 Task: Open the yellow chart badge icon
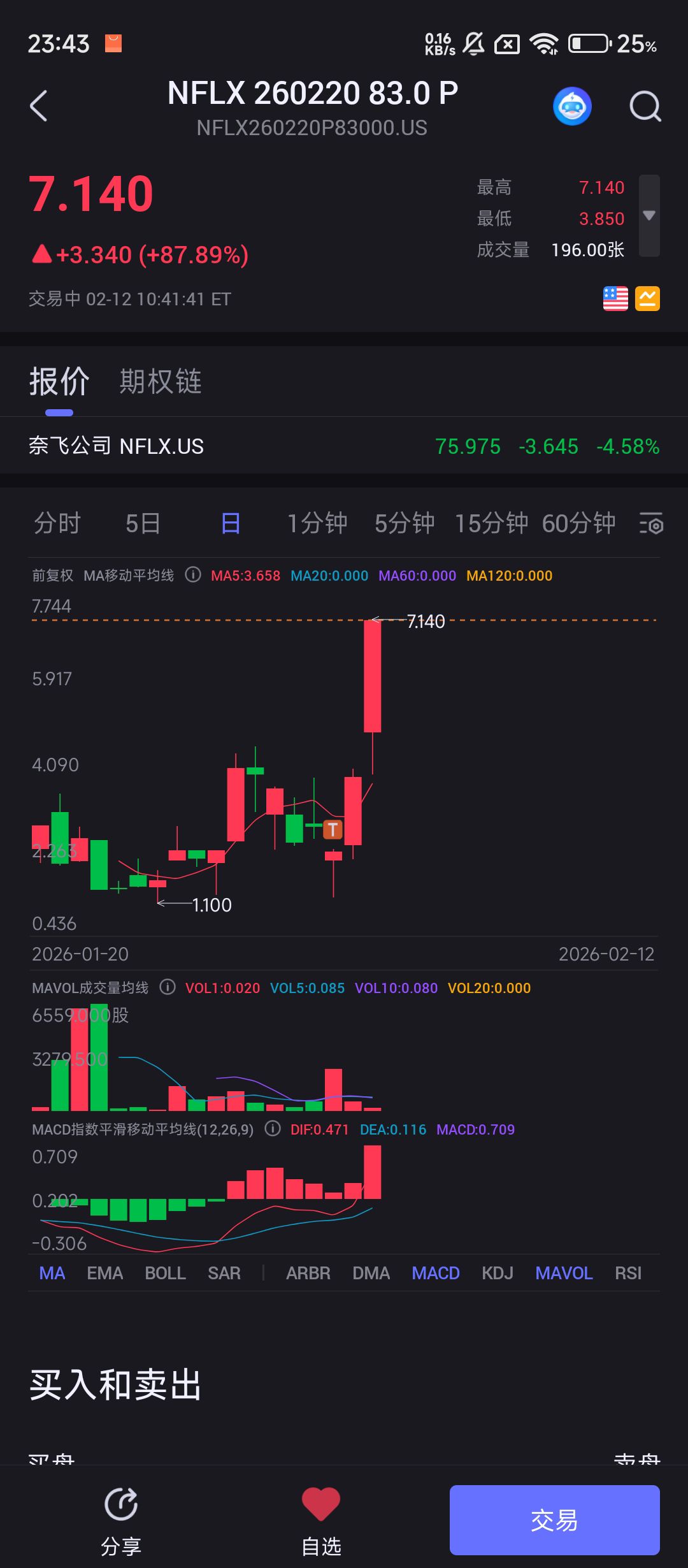click(647, 298)
